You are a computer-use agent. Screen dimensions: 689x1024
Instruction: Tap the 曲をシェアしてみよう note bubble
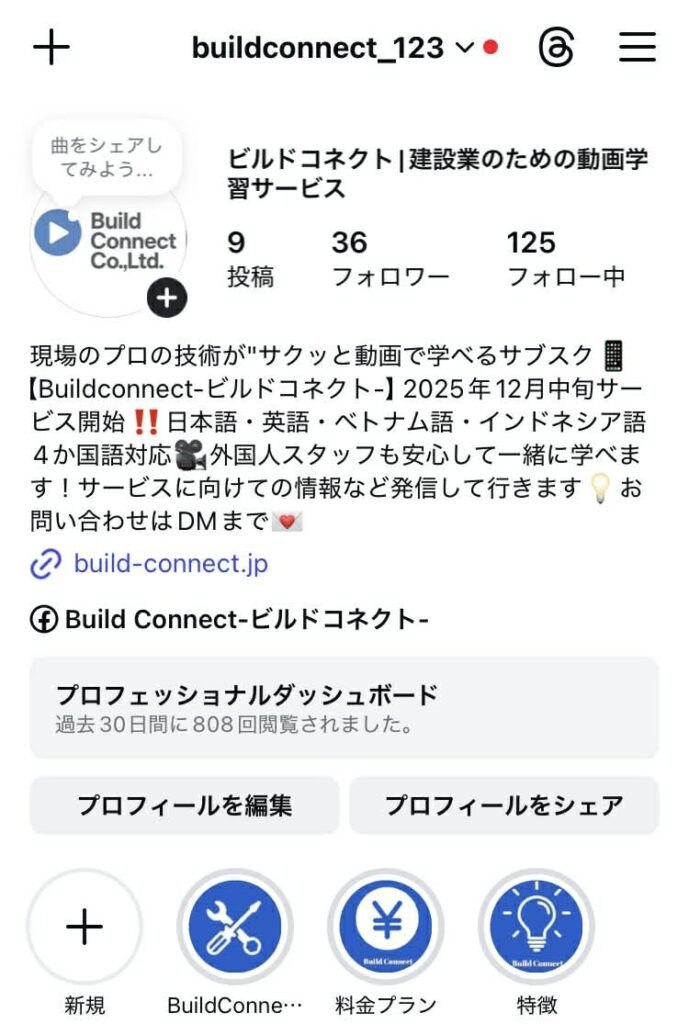[x=107, y=157]
